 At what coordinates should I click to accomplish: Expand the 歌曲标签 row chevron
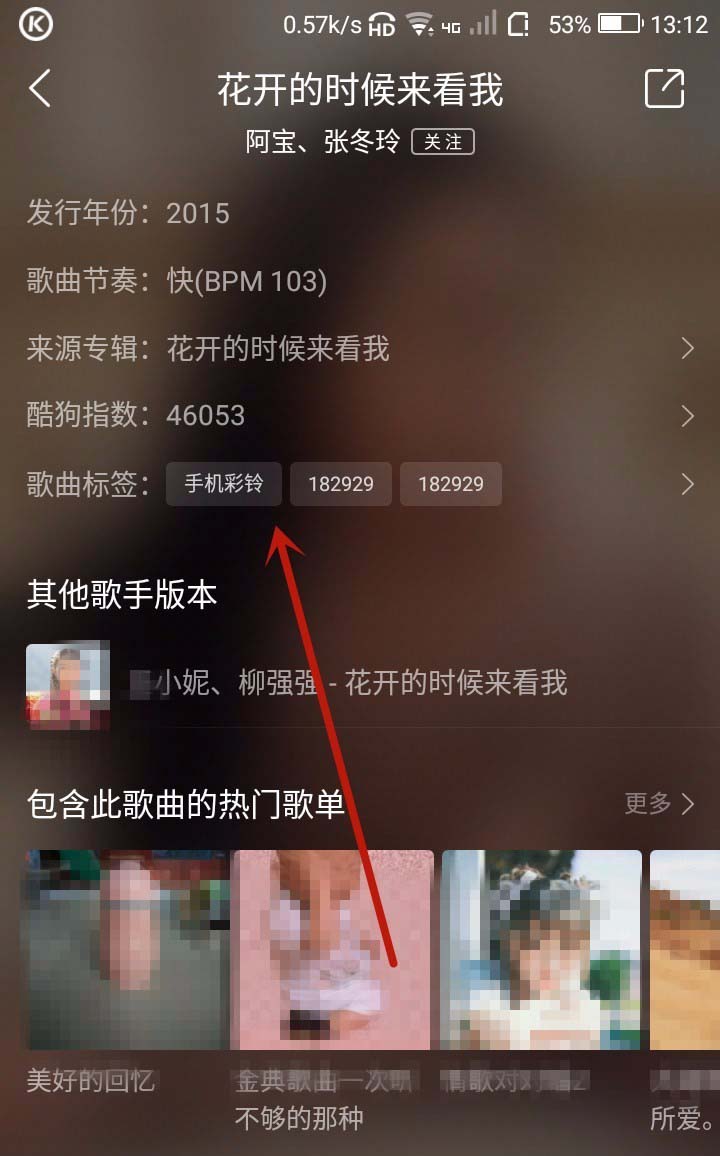pos(687,484)
